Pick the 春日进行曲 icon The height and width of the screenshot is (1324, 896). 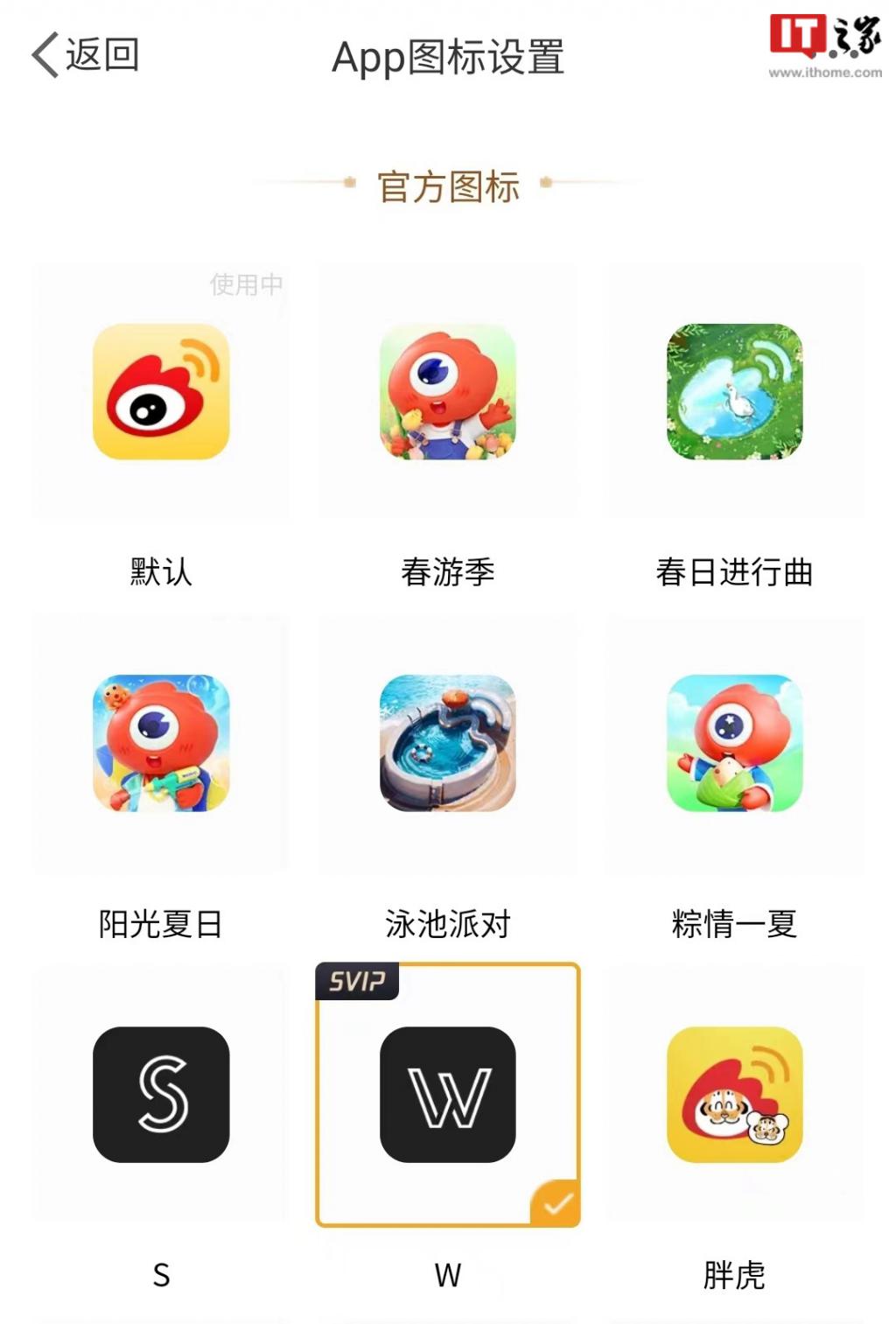(734, 392)
